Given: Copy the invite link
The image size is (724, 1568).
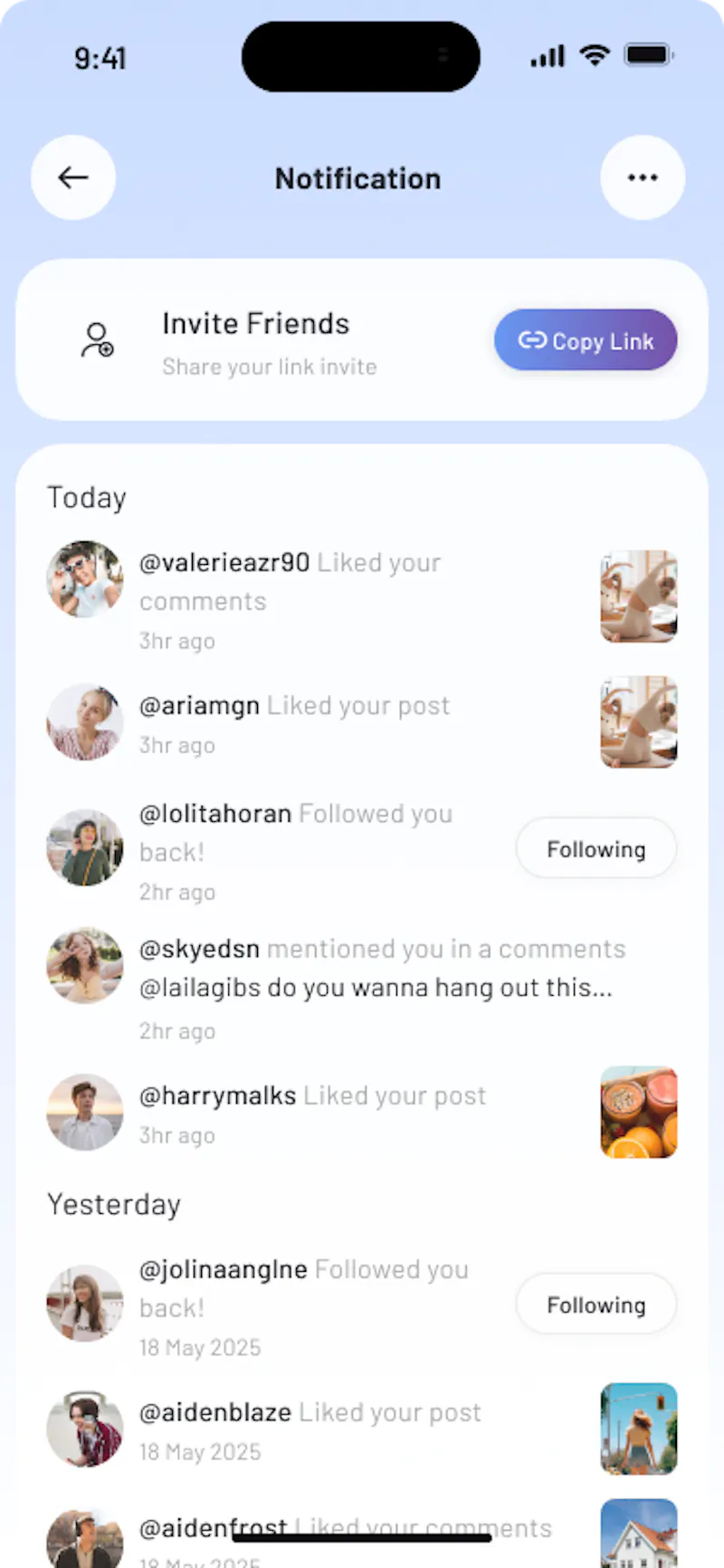Looking at the screenshot, I should [586, 340].
